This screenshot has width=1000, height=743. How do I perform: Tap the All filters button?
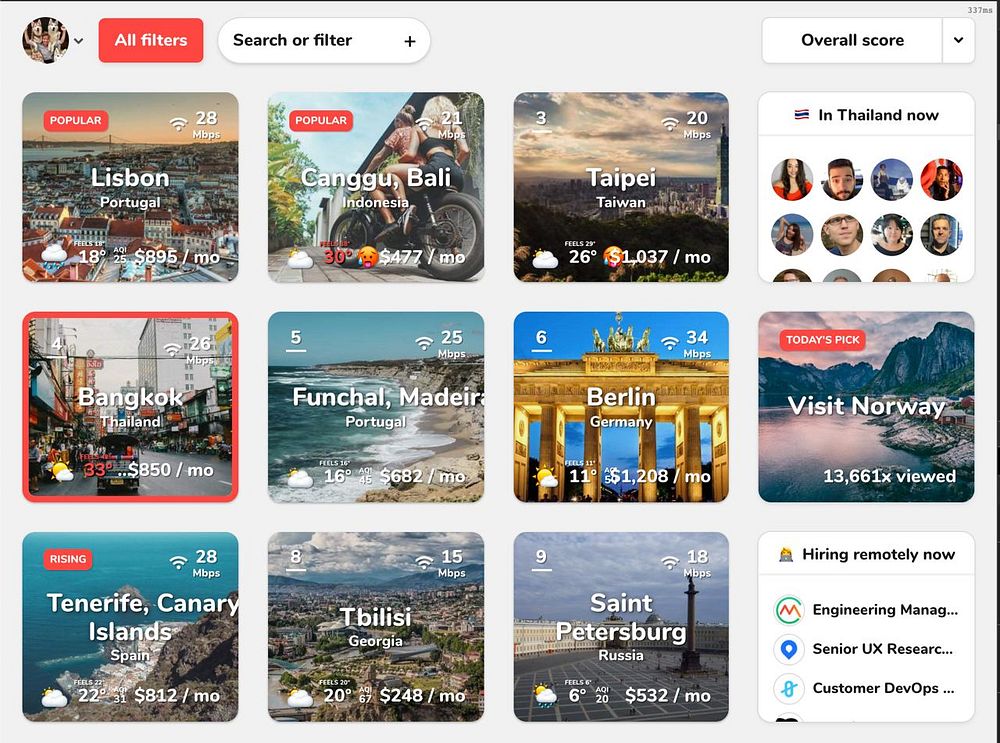[x=151, y=41]
